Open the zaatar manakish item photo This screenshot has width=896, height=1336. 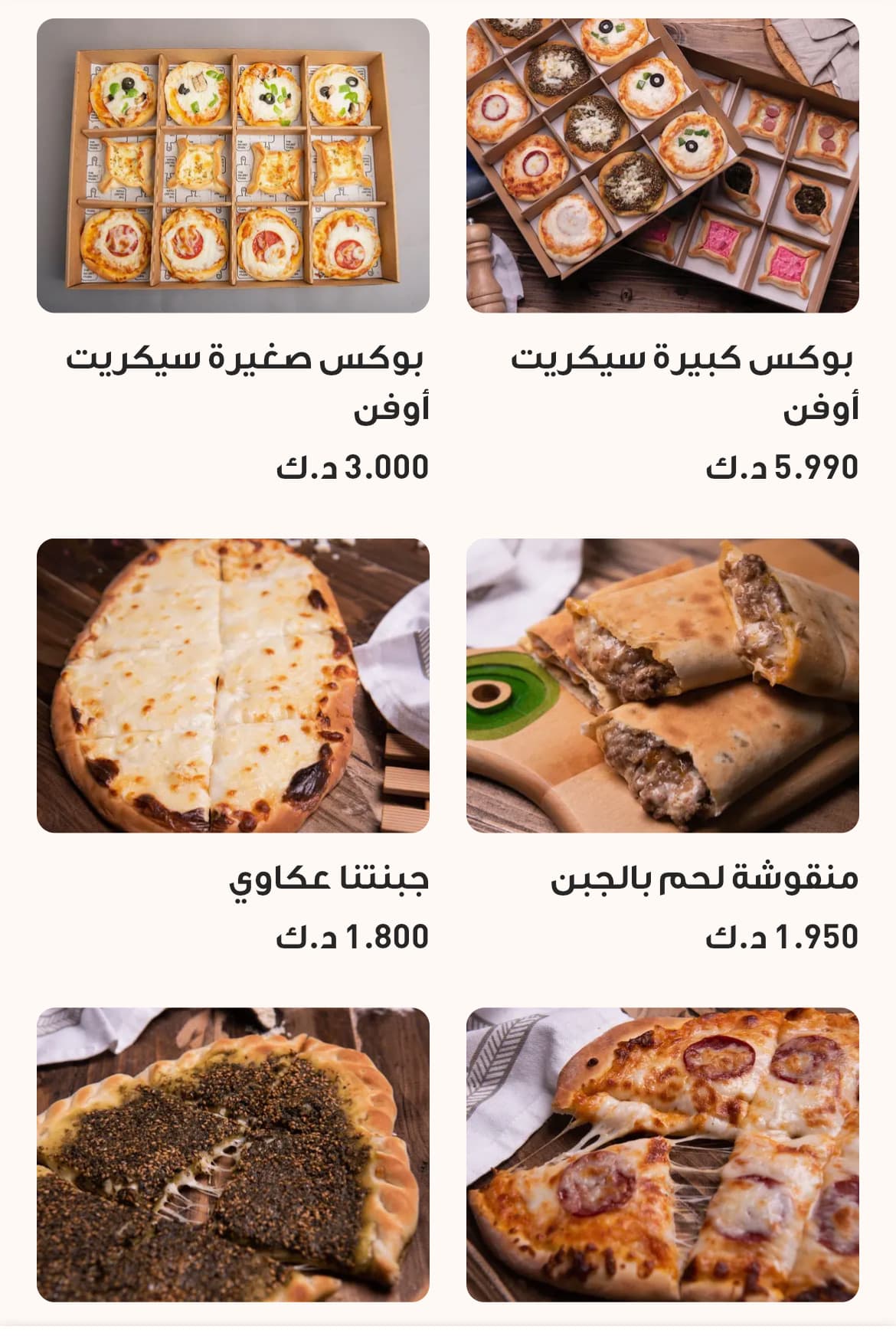[x=233, y=1154]
